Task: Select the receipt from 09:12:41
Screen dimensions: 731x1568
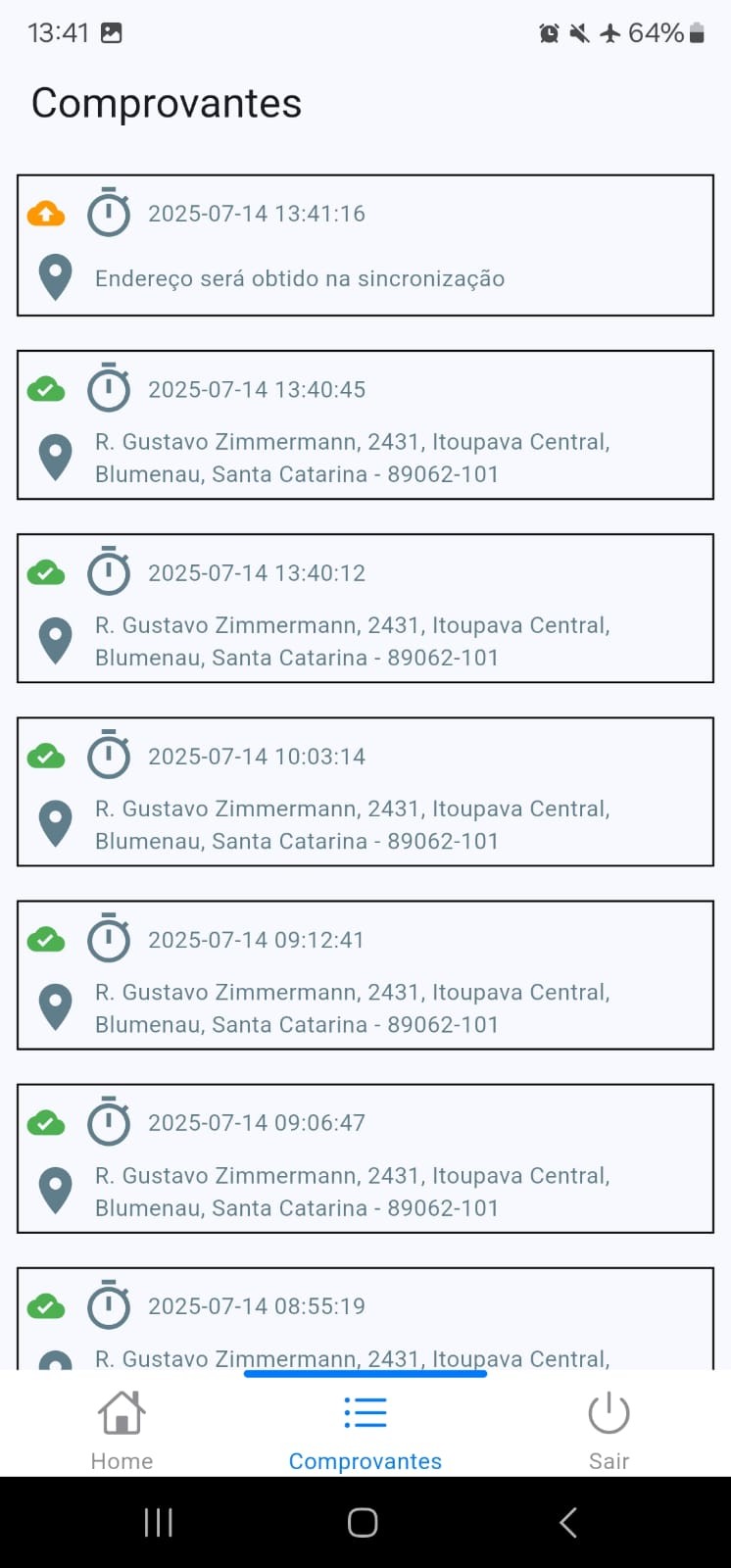Action: point(365,974)
